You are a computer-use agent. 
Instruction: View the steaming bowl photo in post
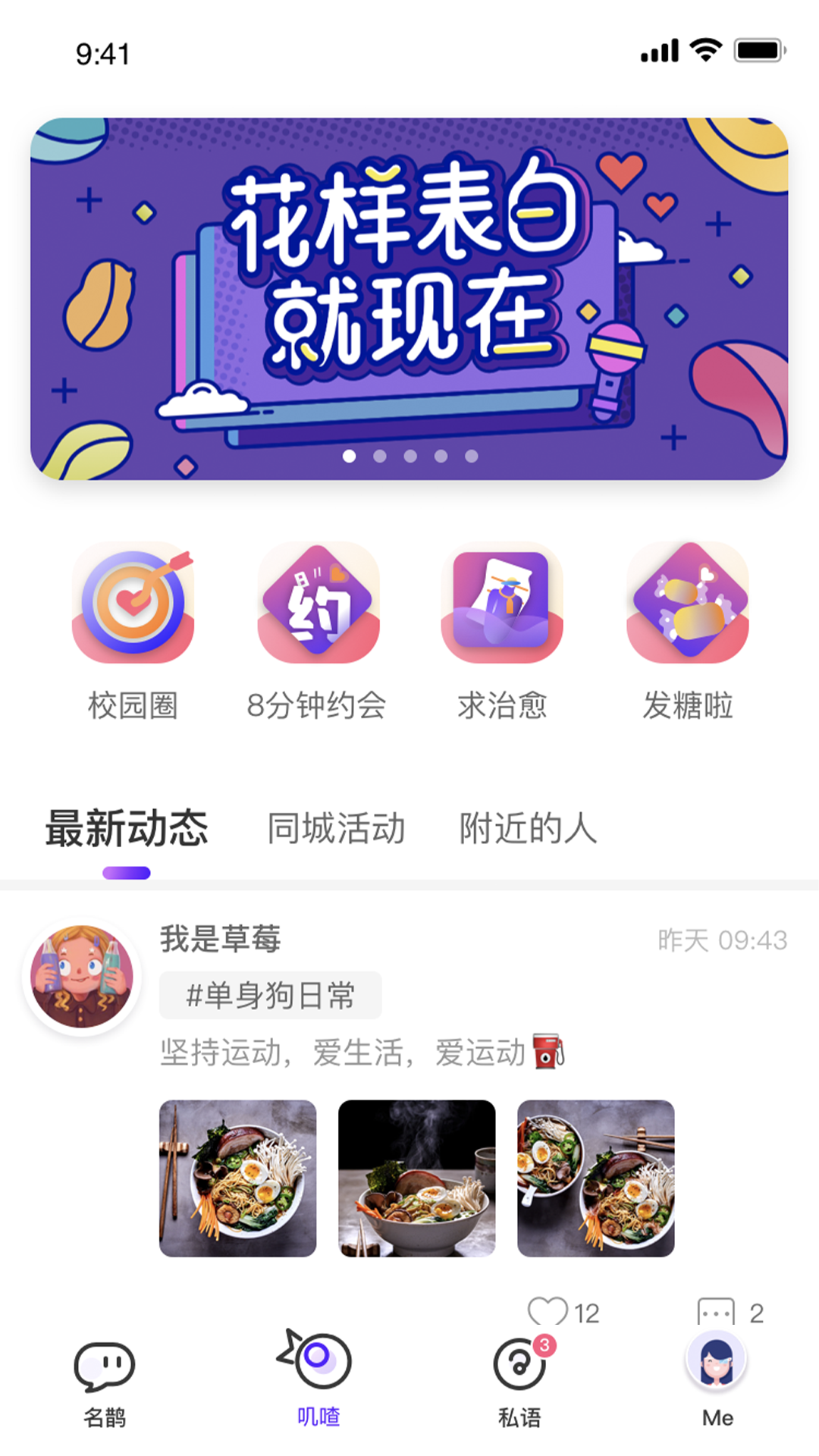[416, 1178]
